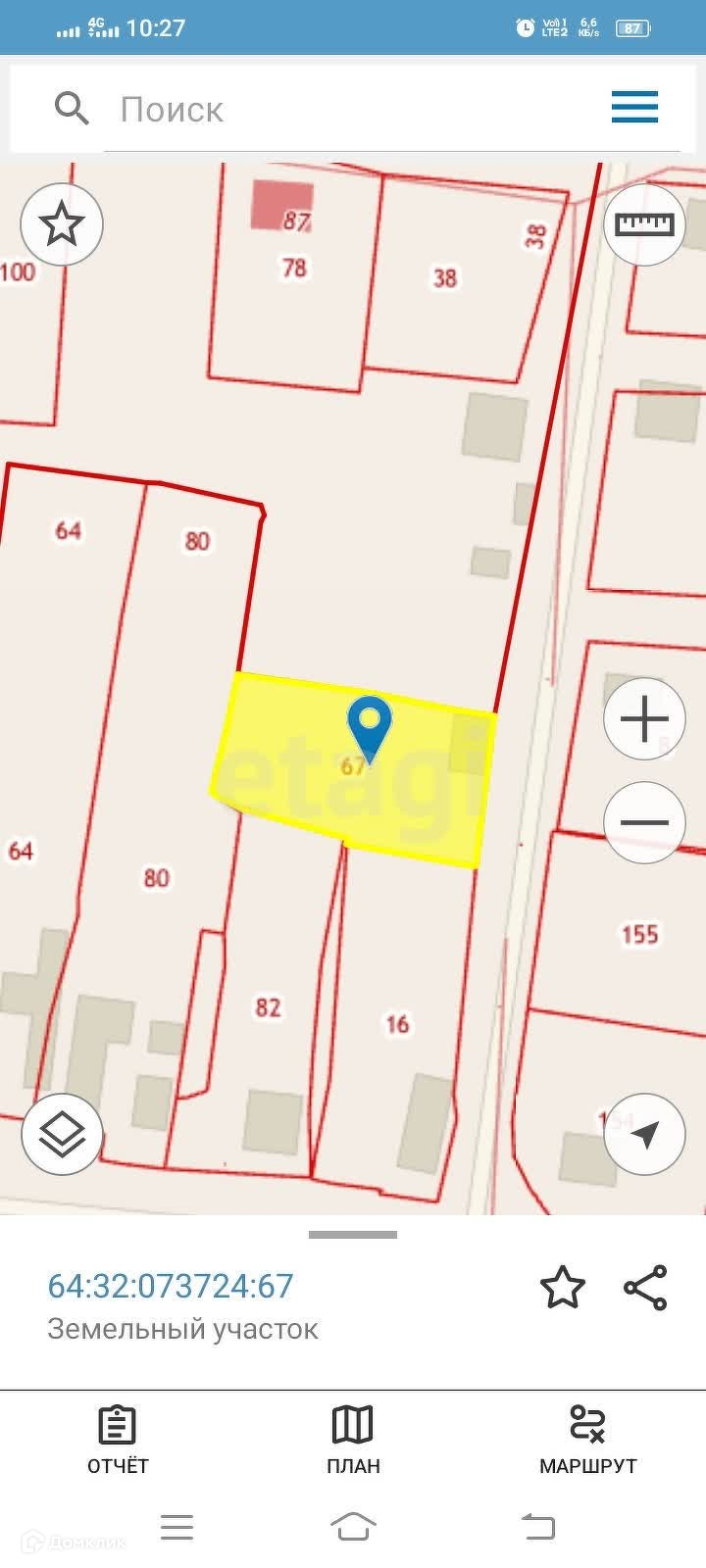Tap the cadastral number 64:32:073724:67

point(171,1286)
